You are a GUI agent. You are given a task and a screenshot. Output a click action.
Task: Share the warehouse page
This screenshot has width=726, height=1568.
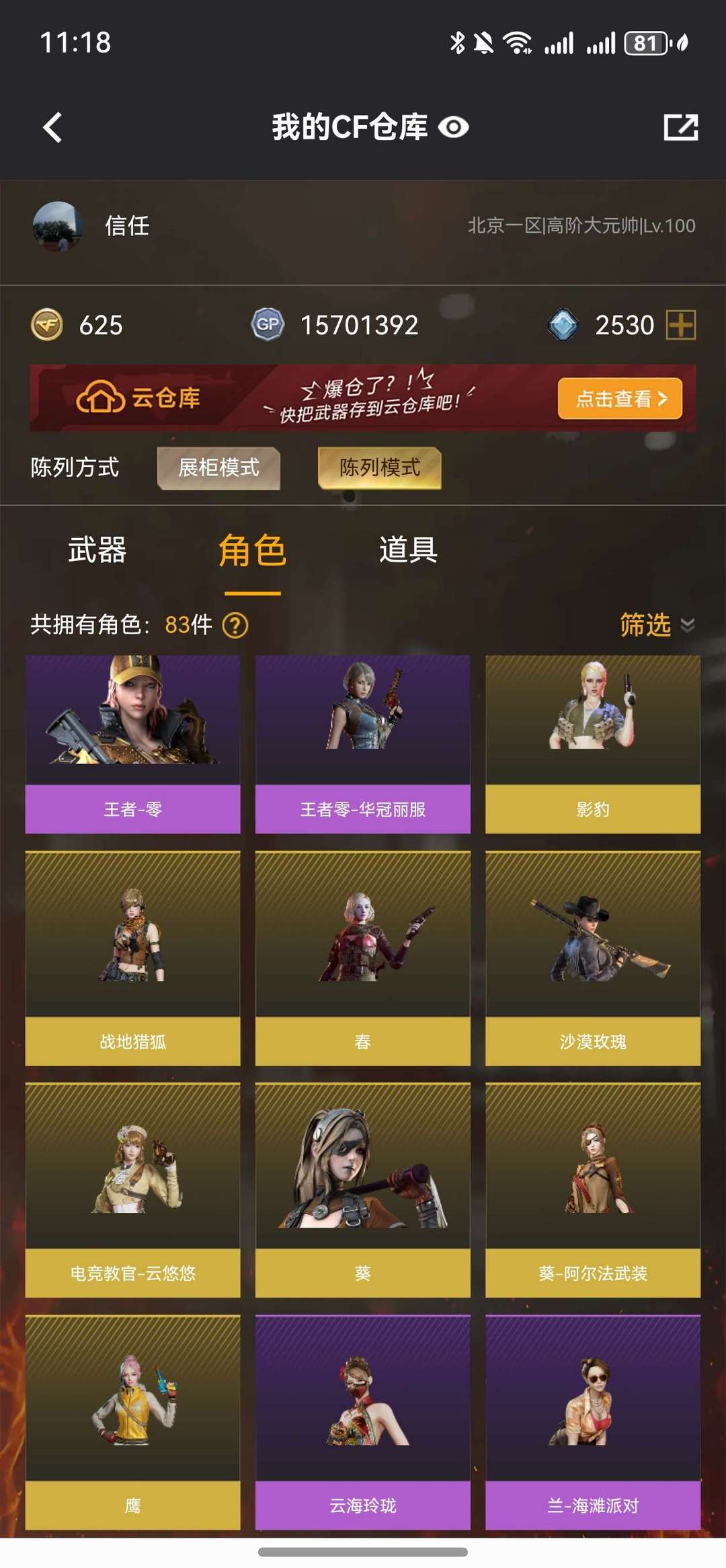(x=680, y=127)
